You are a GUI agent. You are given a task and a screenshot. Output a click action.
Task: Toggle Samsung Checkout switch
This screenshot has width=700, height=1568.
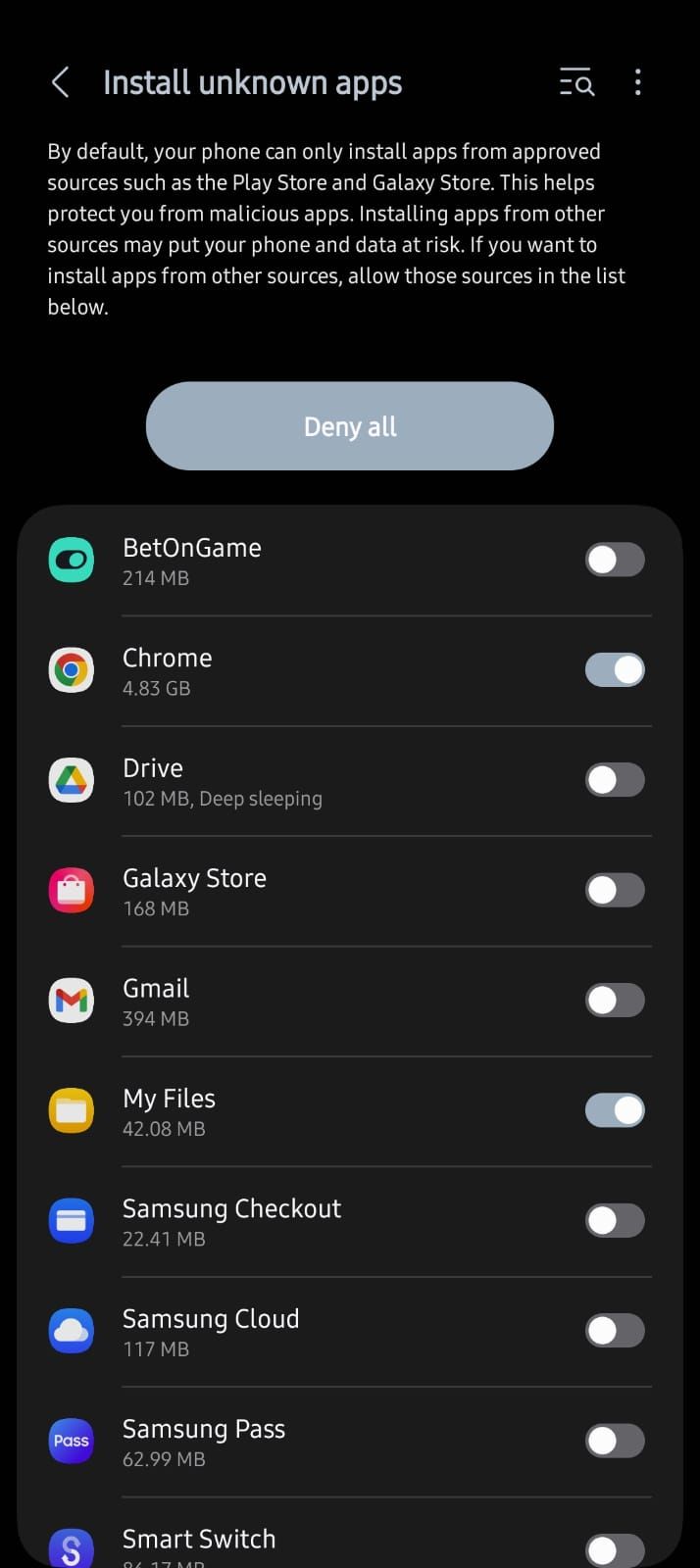(x=615, y=1220)
